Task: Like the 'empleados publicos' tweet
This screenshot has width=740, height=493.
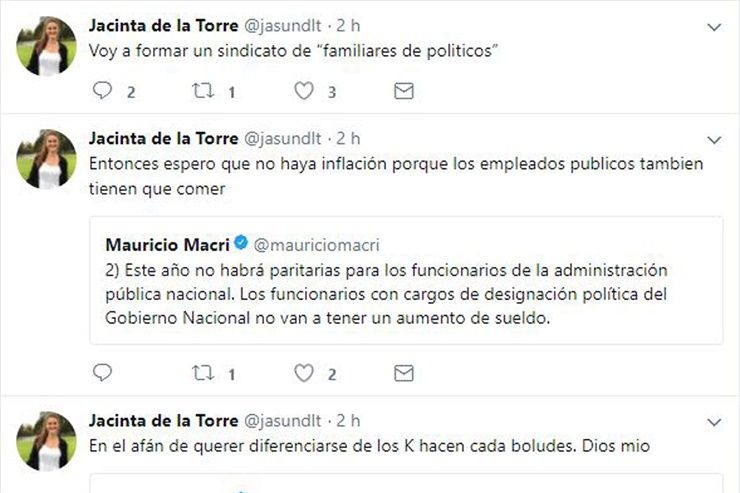Action: point(304,373)
